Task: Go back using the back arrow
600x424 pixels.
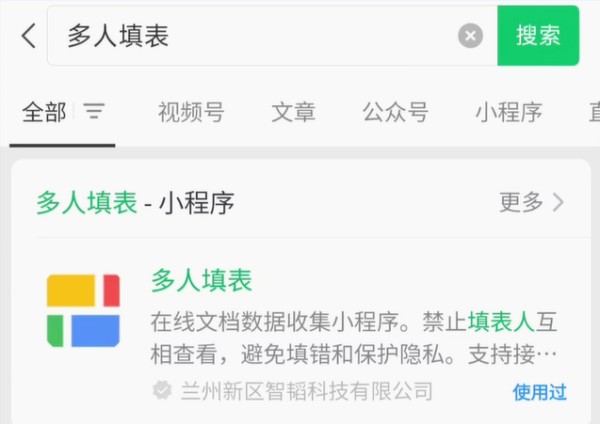Action: [28, 37]
